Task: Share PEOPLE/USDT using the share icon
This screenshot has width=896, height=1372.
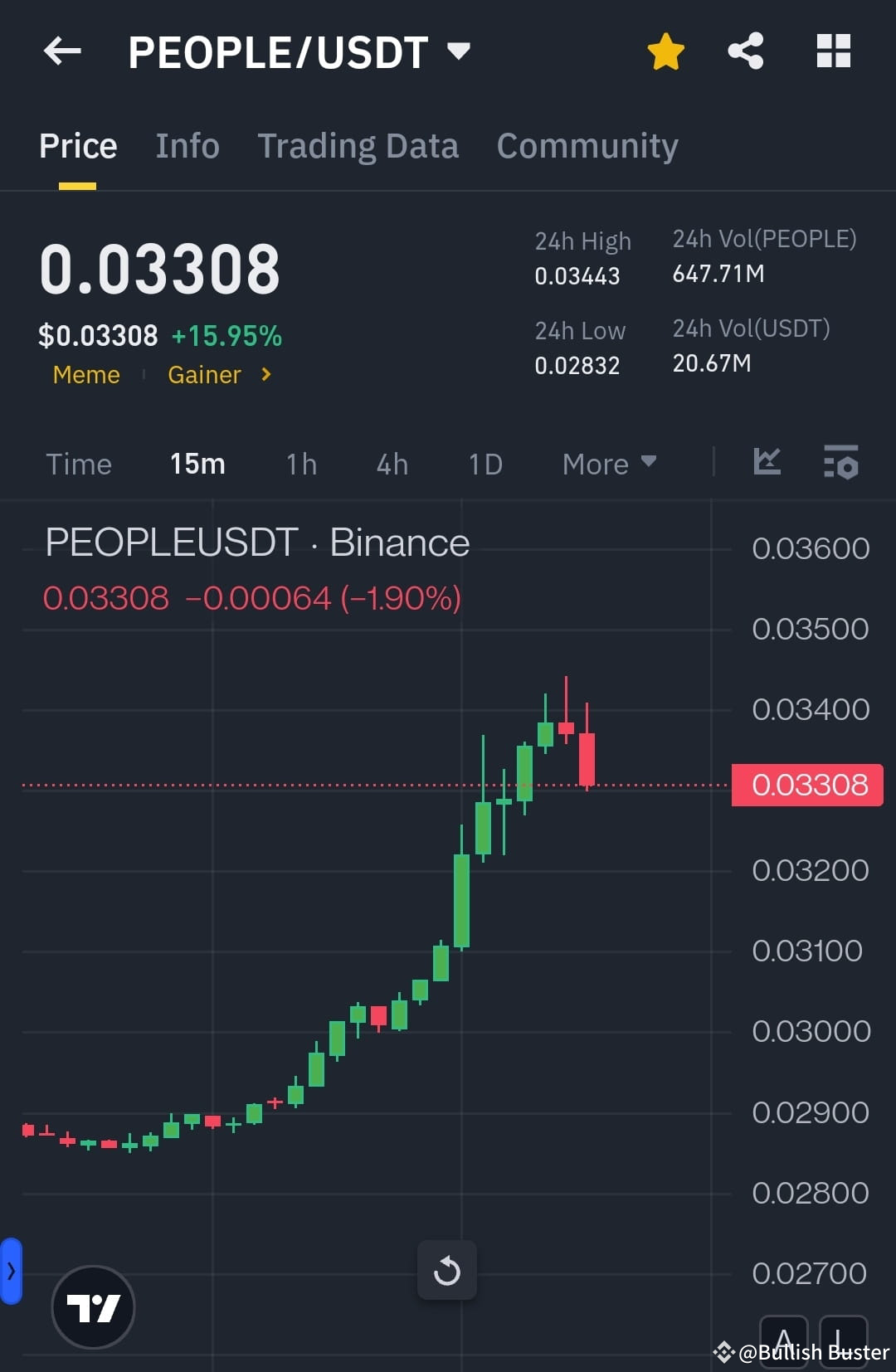Action: (x=745, y=51)
